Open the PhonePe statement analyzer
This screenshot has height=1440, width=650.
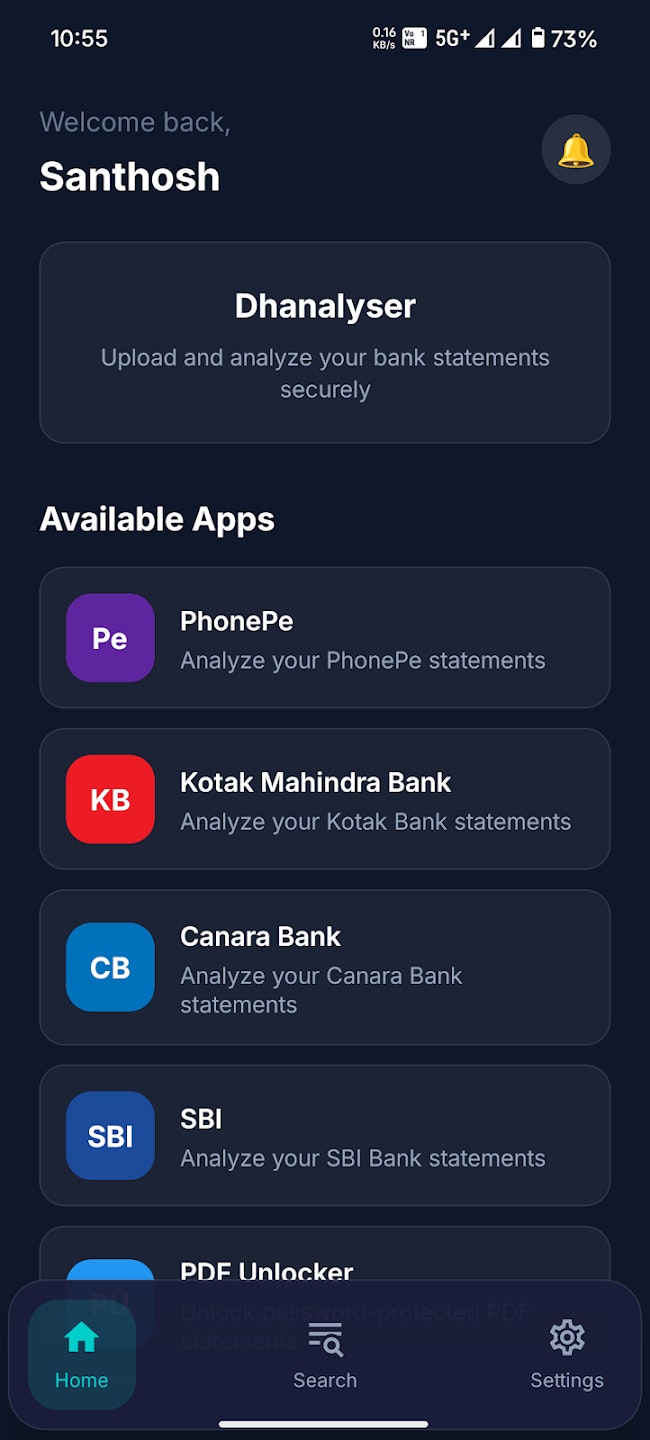point(324,638)
